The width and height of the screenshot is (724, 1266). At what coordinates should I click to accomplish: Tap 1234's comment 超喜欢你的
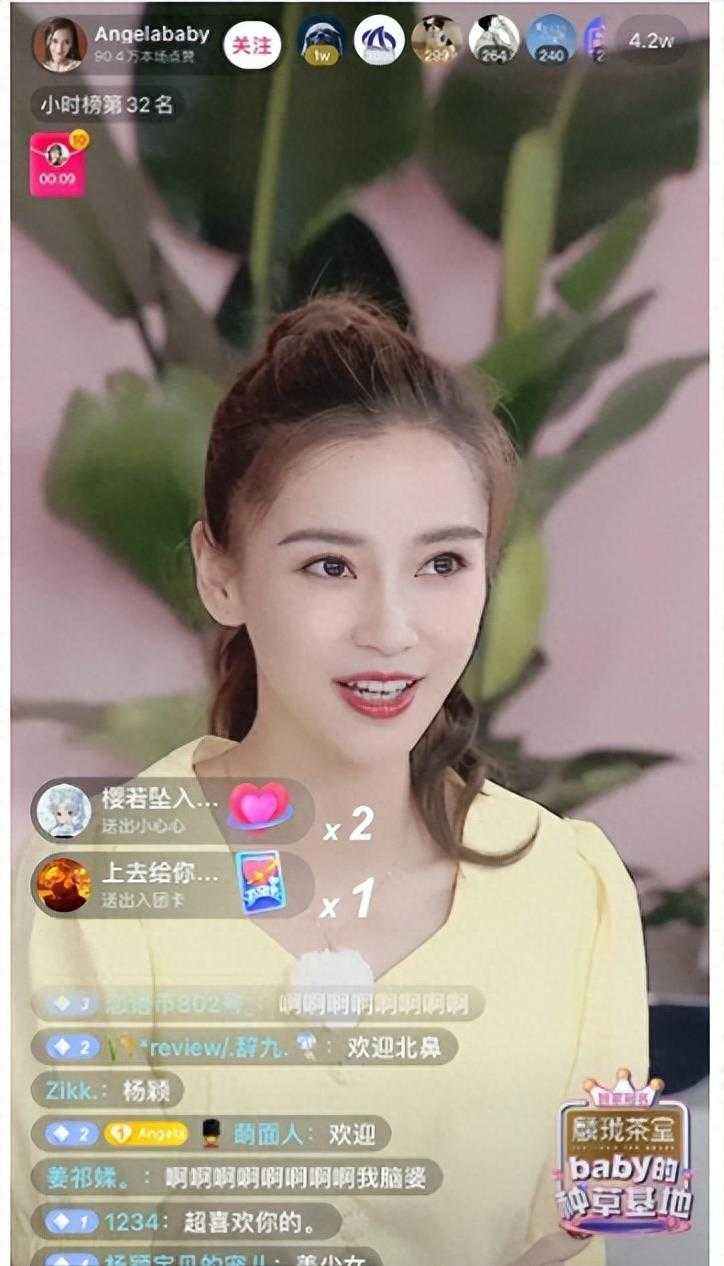(x=185, y=1221)
